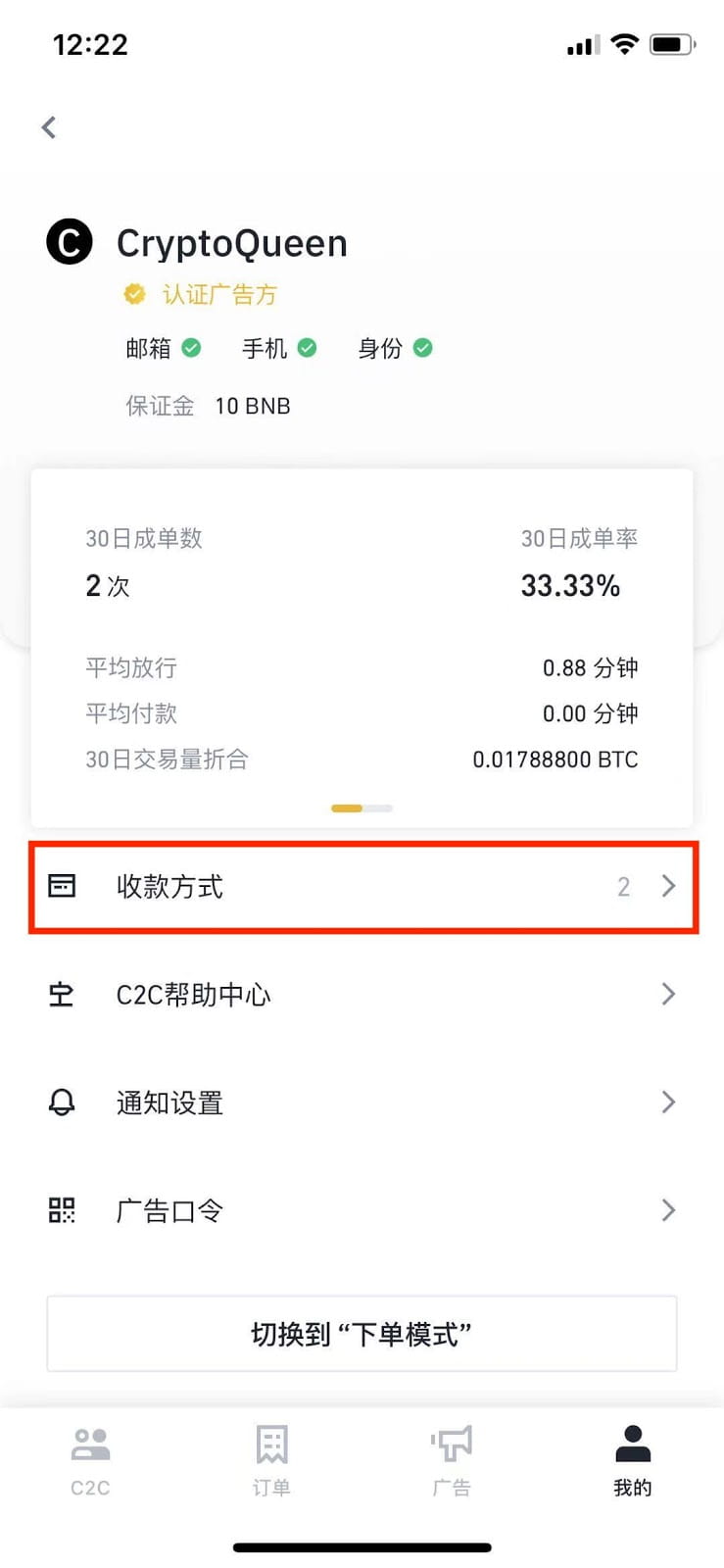Open C2C帮助中心 help center
Image resolution: width=724 pixels, height=1568 pixels.
pyautogui.click(x=362, y=995)
